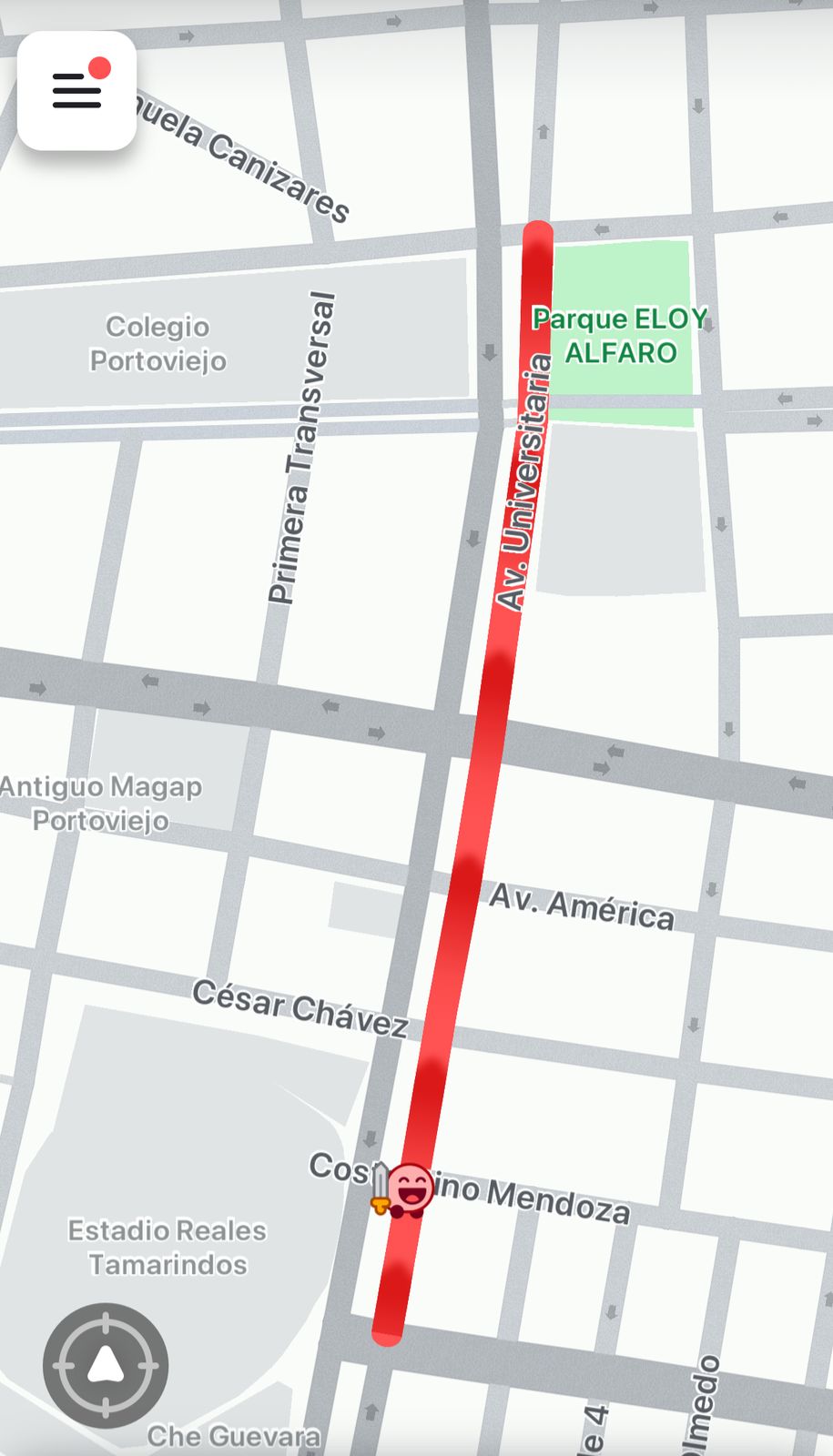Tap the Wazer icon on Av. Universitaria
833x1456 pixels.
[x=403, y=1189]
